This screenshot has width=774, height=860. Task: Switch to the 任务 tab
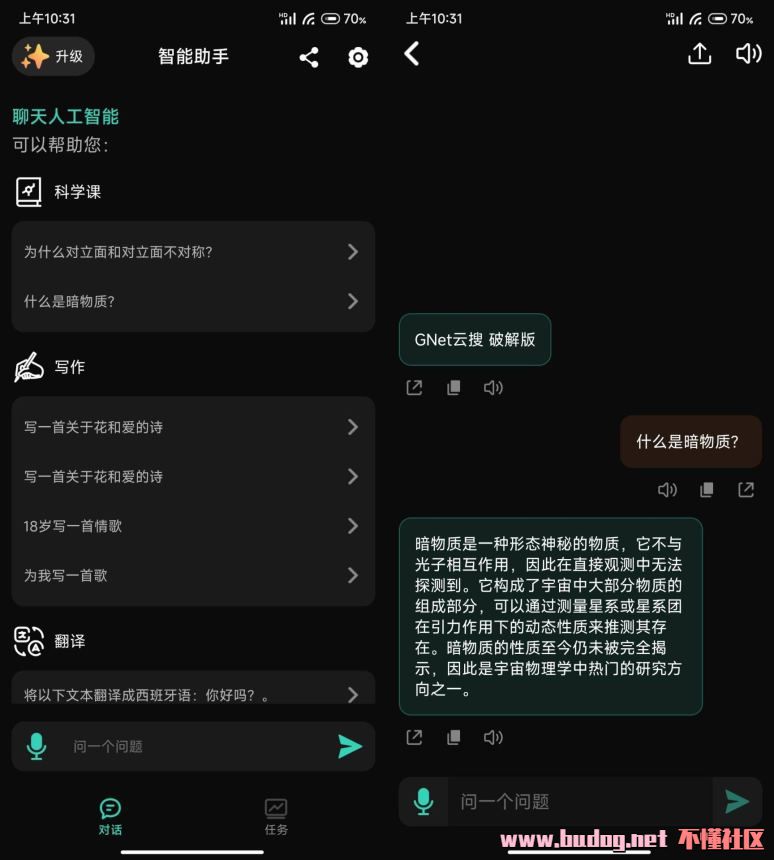[x=276, y=816]
